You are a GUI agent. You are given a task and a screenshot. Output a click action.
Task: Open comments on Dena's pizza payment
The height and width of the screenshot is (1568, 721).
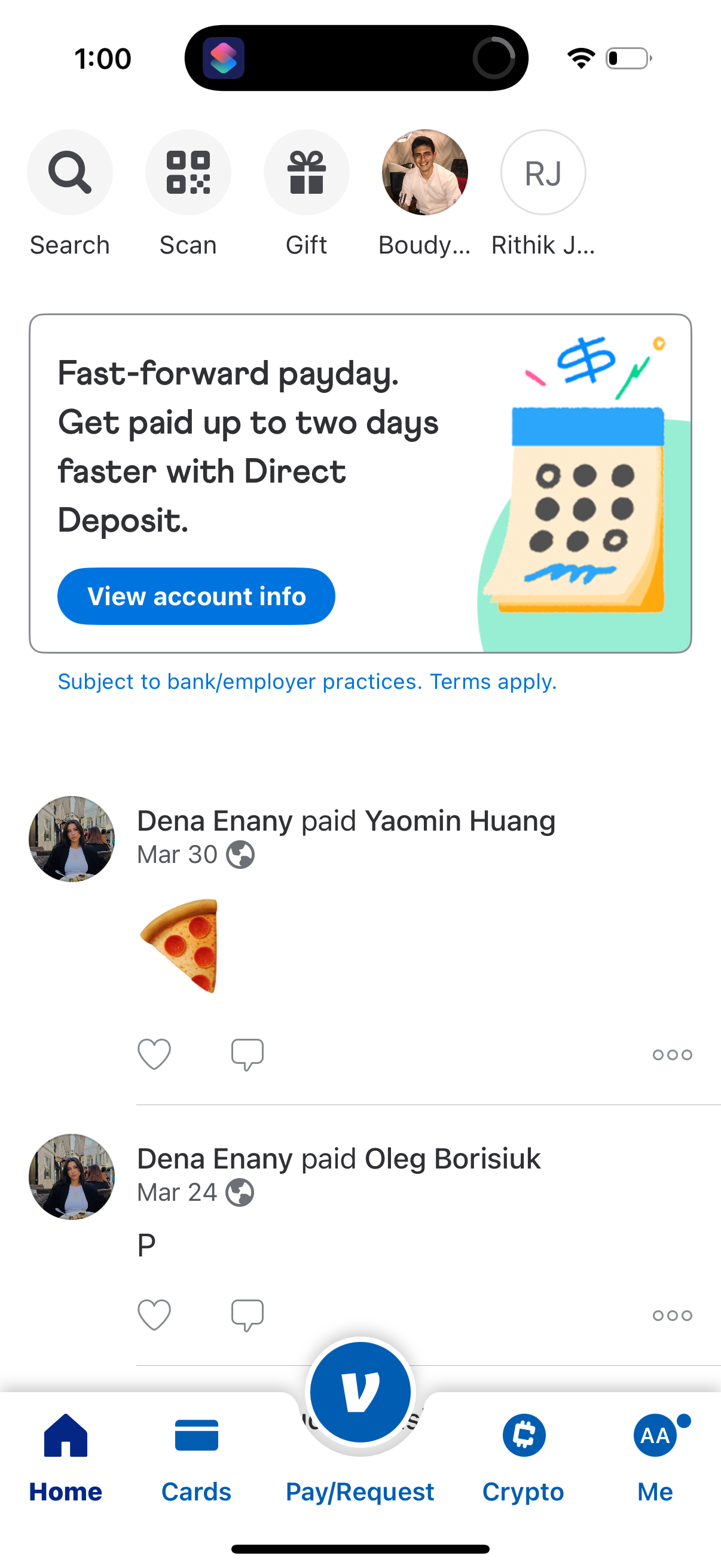point(247,1054)
